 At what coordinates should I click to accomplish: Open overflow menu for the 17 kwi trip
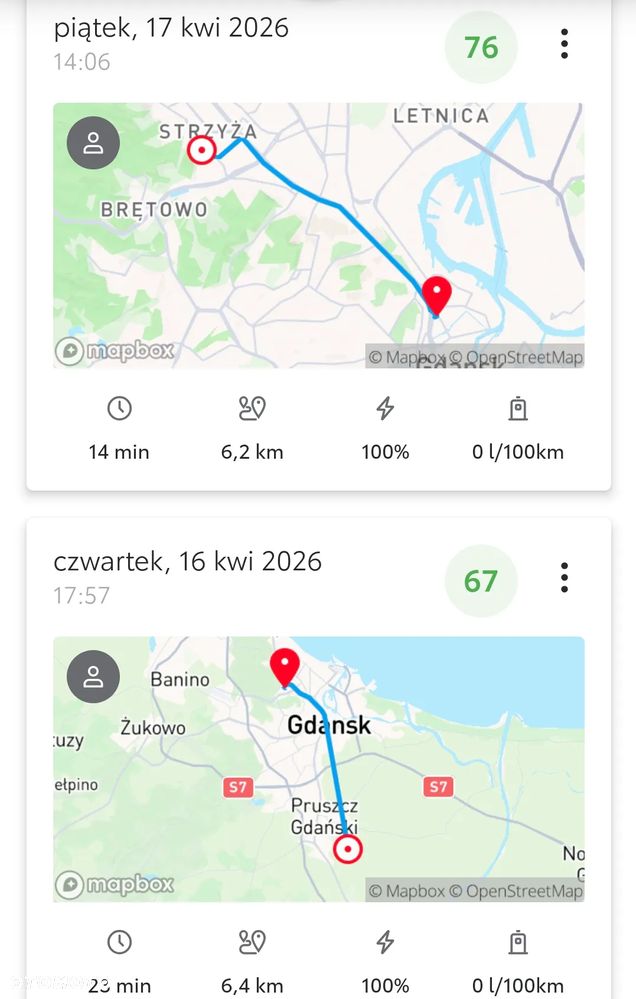click(x=565, y=44)
